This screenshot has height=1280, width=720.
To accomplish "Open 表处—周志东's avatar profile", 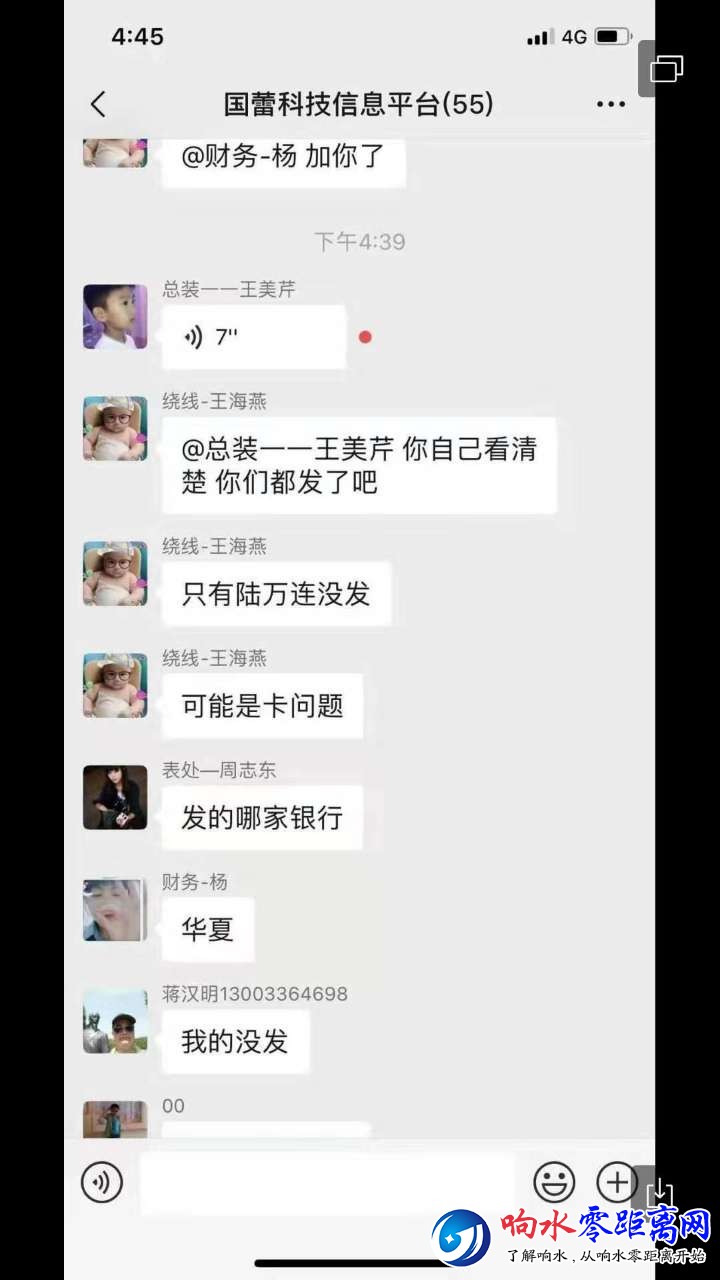I will point(115,798).
